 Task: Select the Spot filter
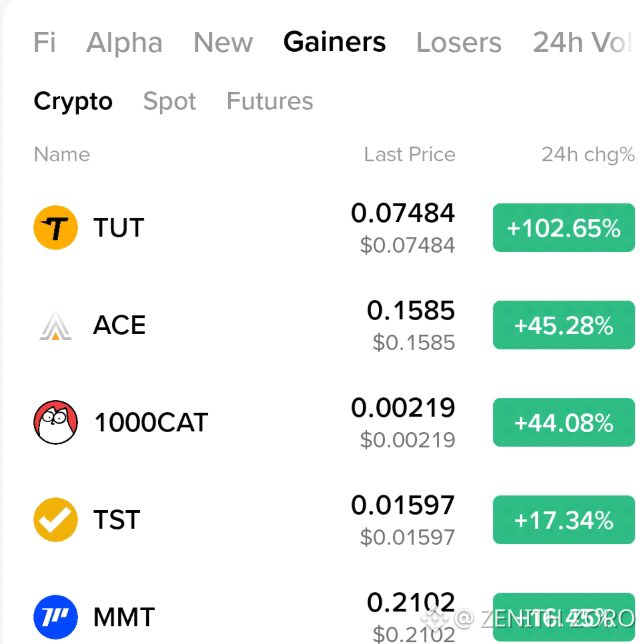pyautogui.click(x=170, y=101)
